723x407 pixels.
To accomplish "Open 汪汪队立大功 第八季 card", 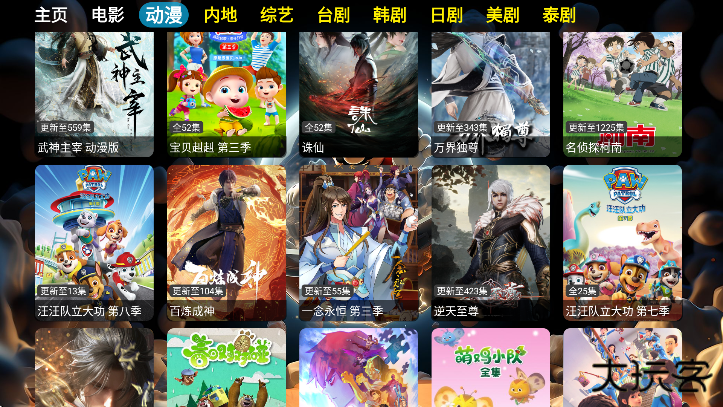I will 94,240.
